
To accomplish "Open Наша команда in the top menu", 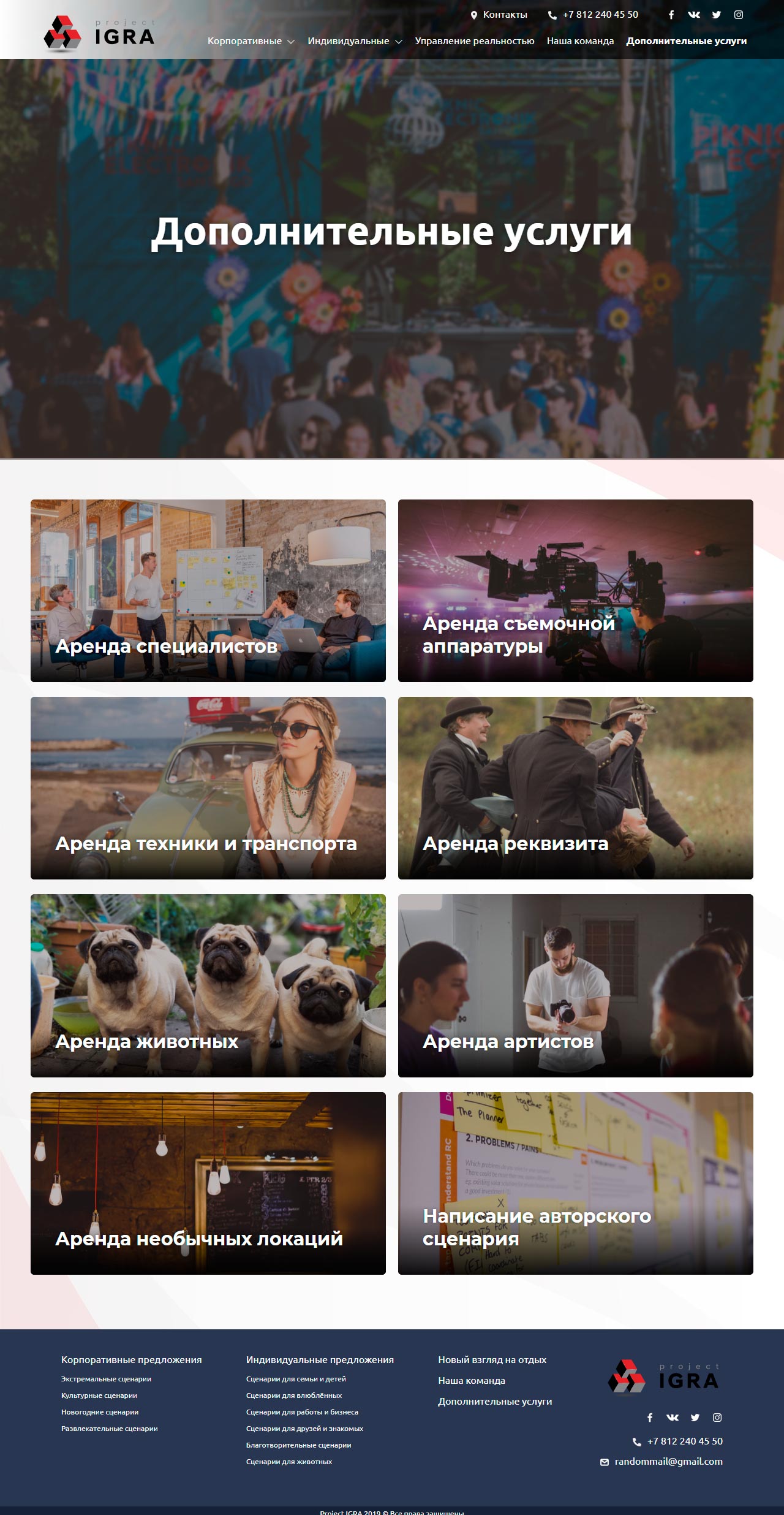I will [580, 41].
